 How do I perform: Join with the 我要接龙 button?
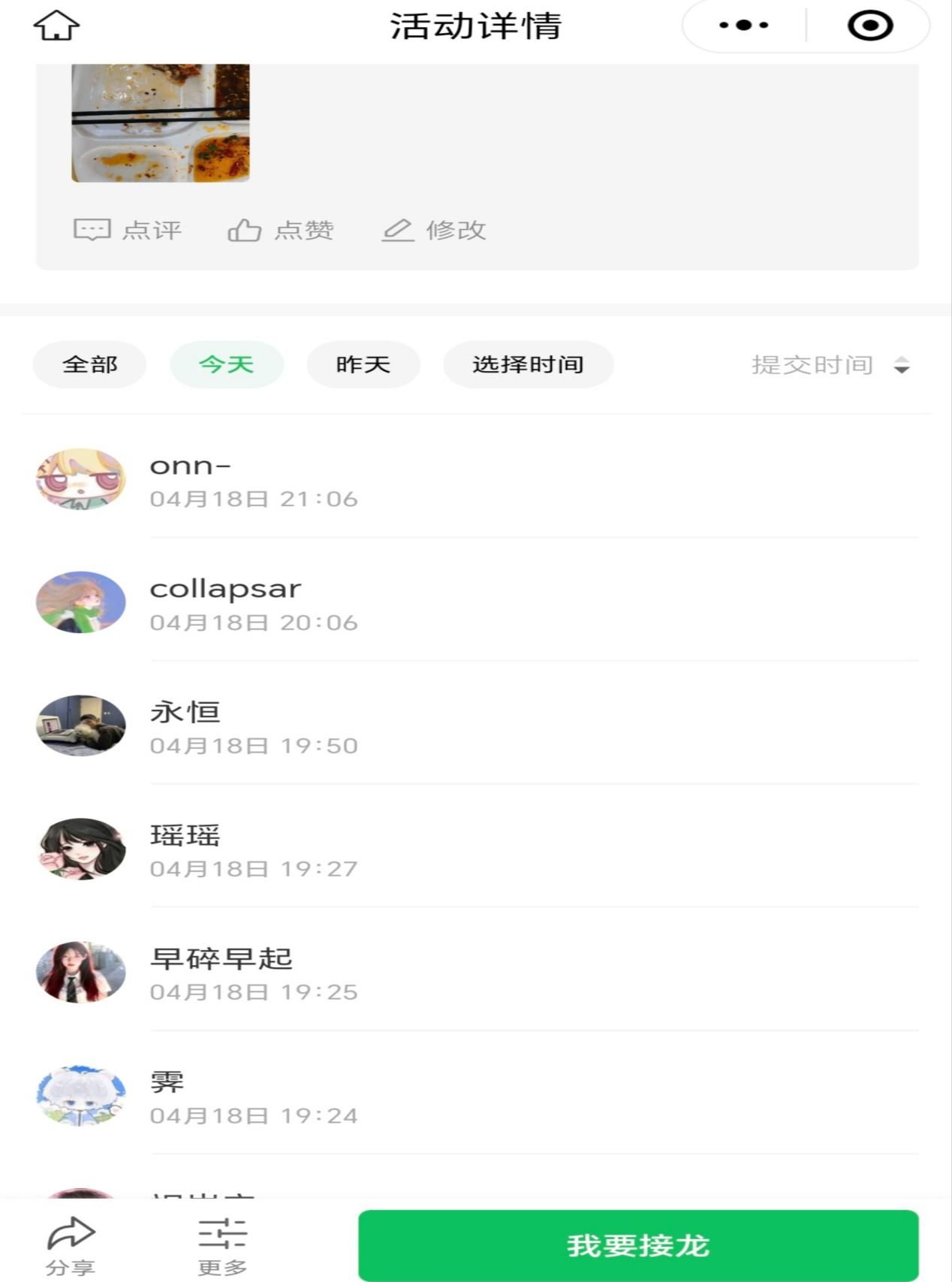pos(638,1245)
